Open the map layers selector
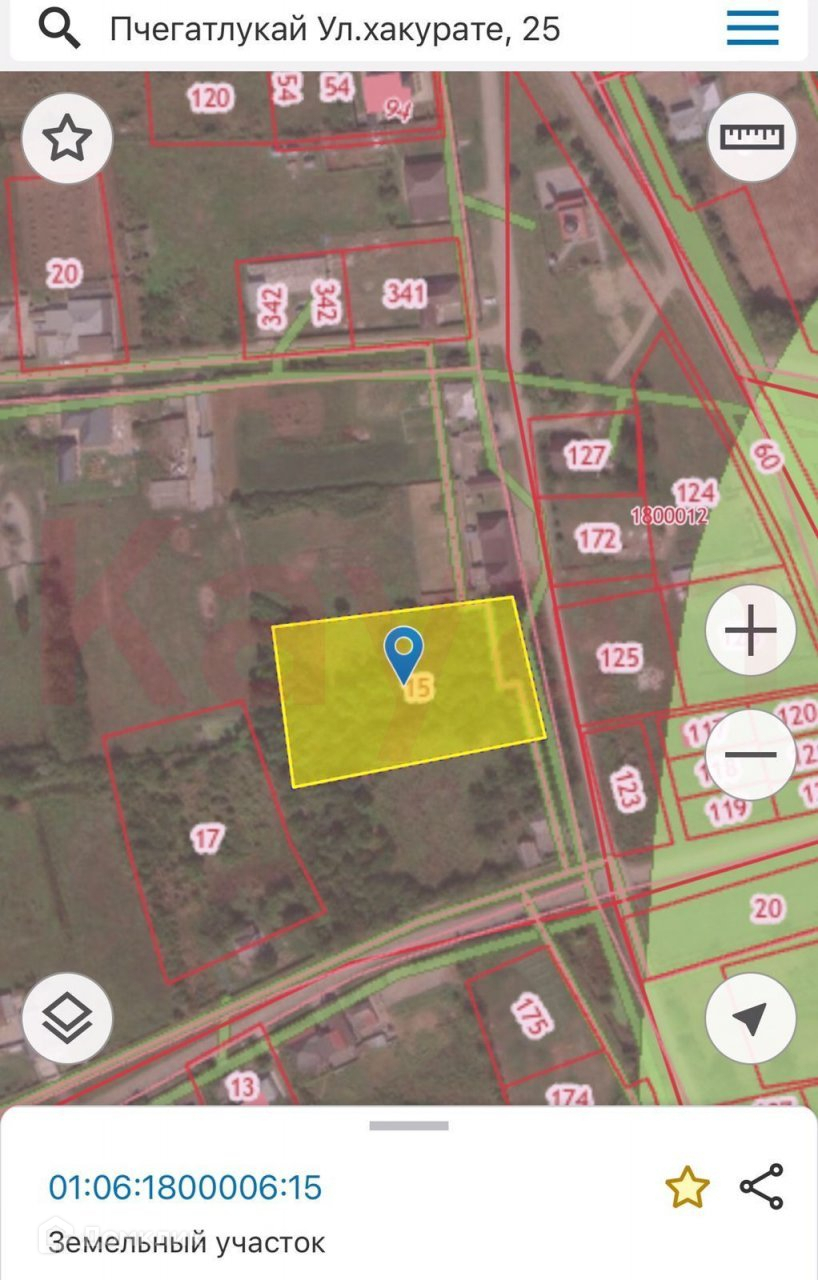Screen dimensions: 818x1280 coord(67,1019)
